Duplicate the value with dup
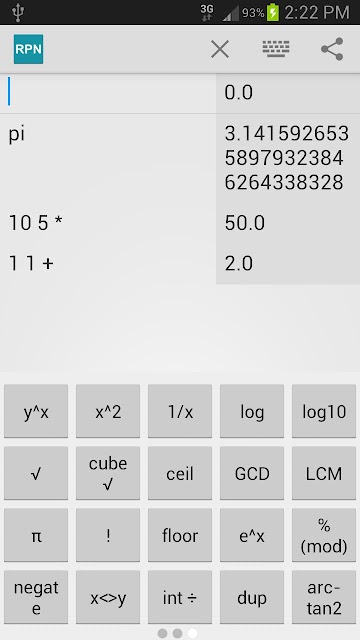 [x=252, y=597]
